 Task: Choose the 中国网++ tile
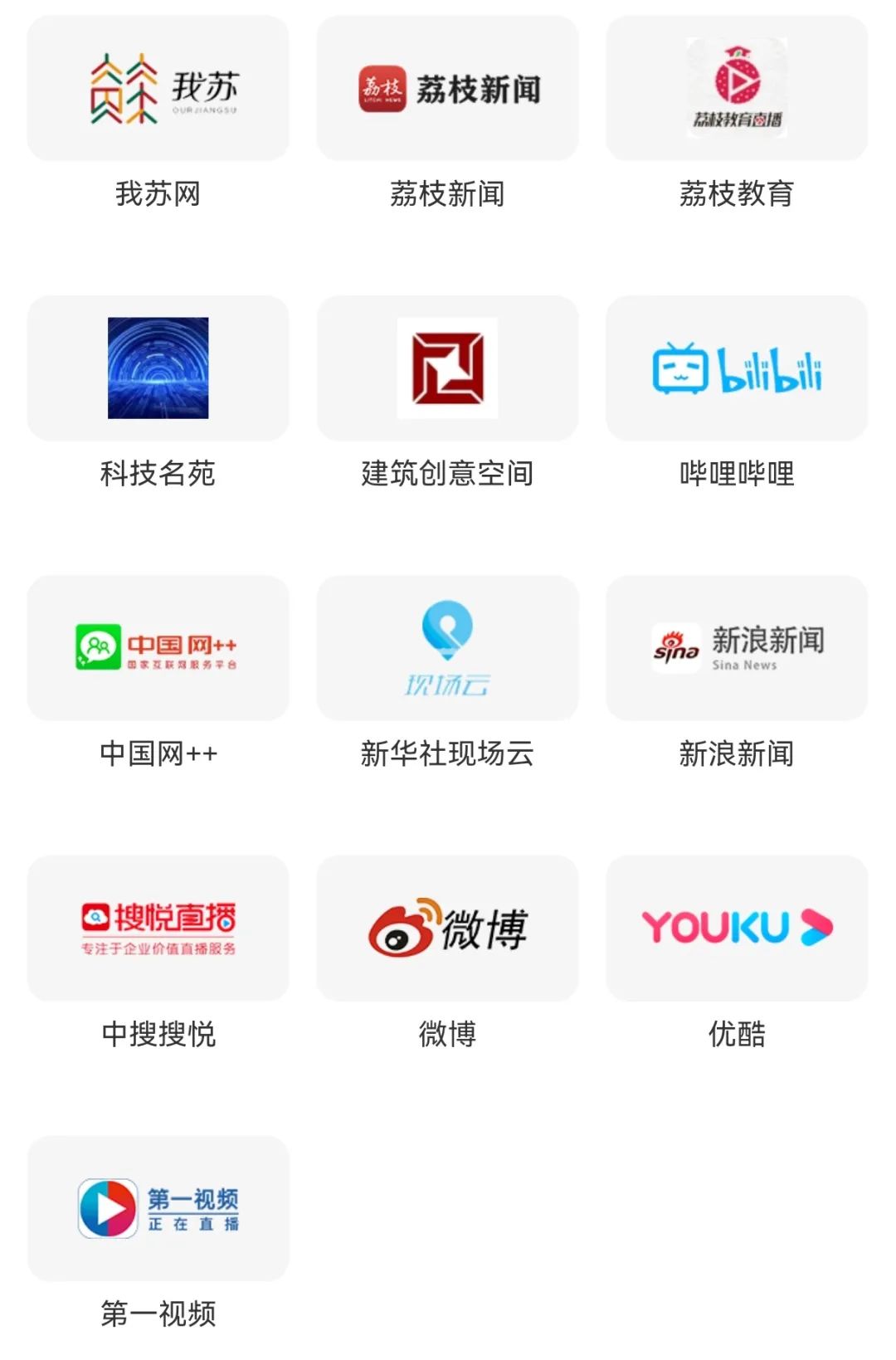[x=158, y=648]
